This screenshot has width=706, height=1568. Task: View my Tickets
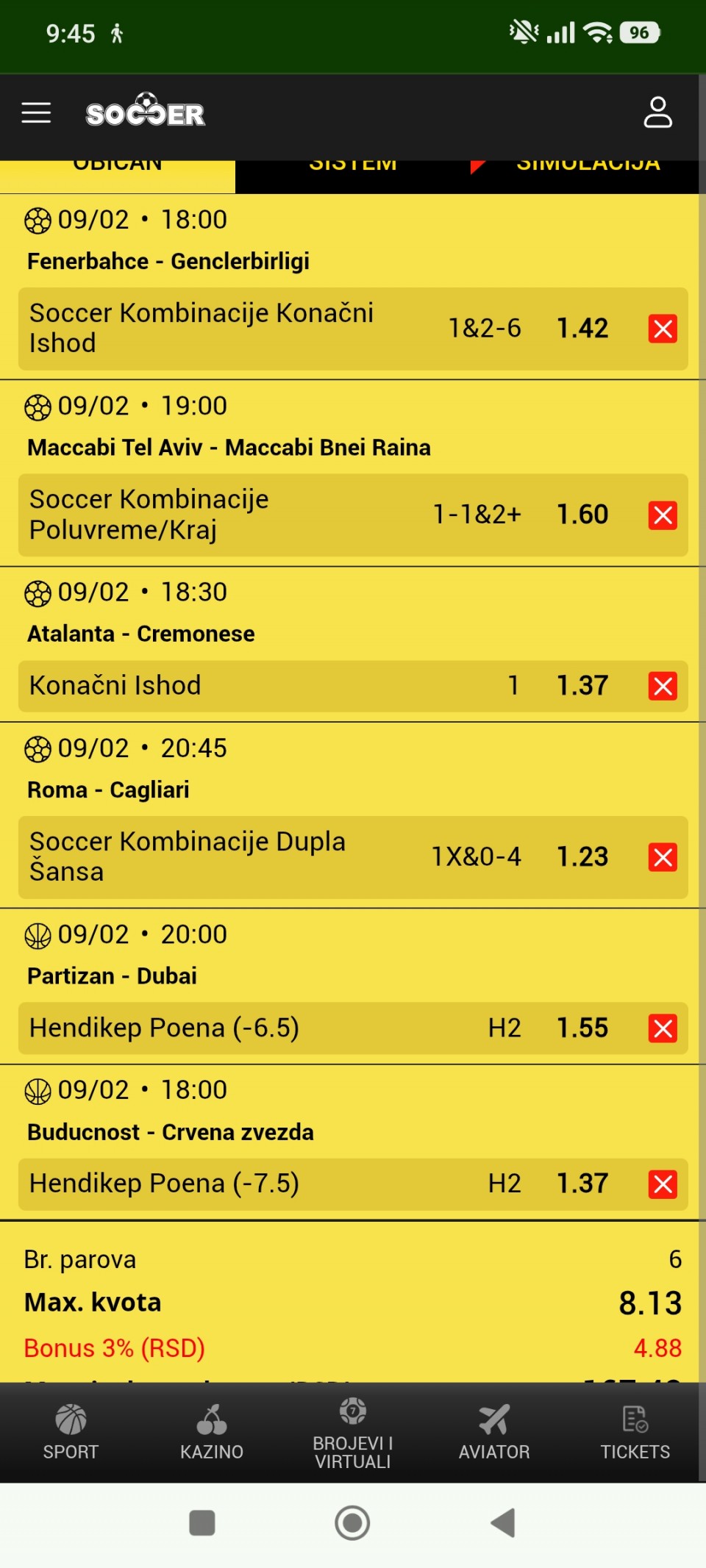click(635, 1432)
